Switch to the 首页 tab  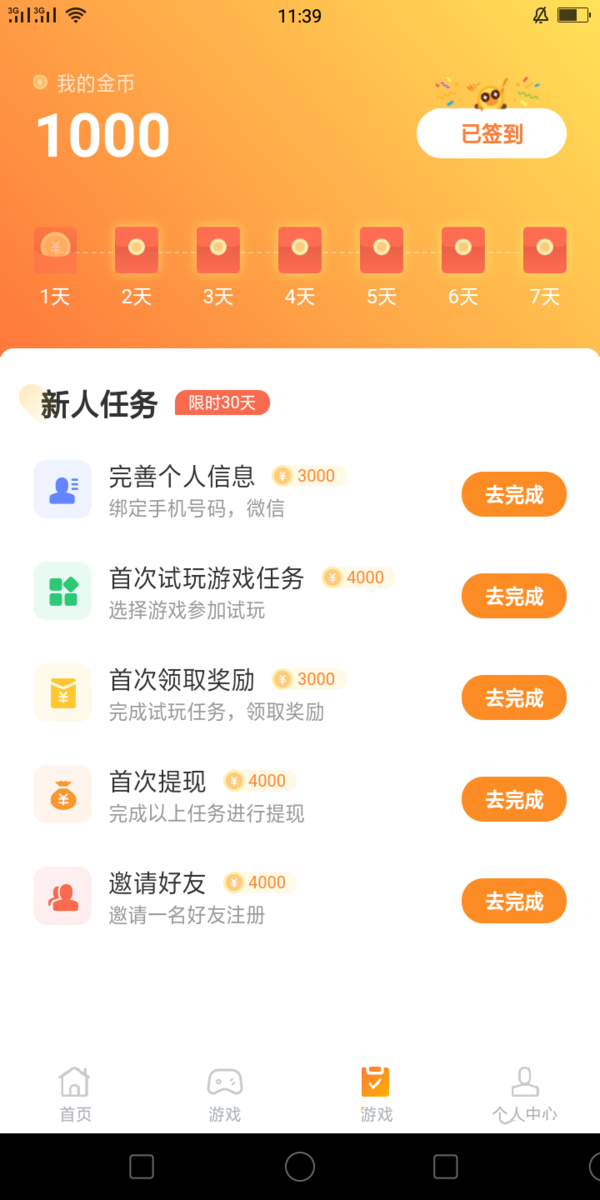coord(75,1093)
